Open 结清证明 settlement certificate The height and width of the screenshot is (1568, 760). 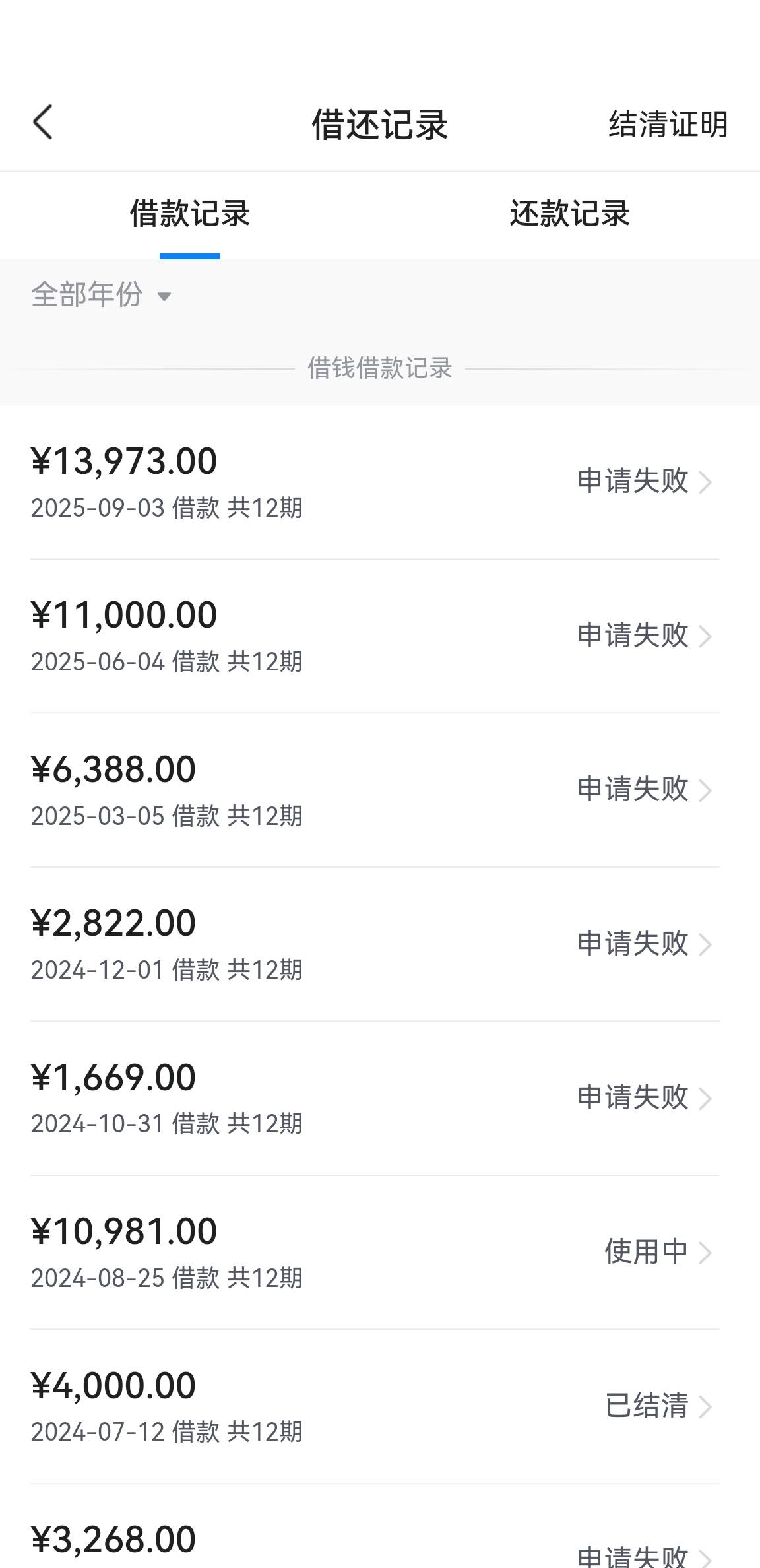(668, 124)
